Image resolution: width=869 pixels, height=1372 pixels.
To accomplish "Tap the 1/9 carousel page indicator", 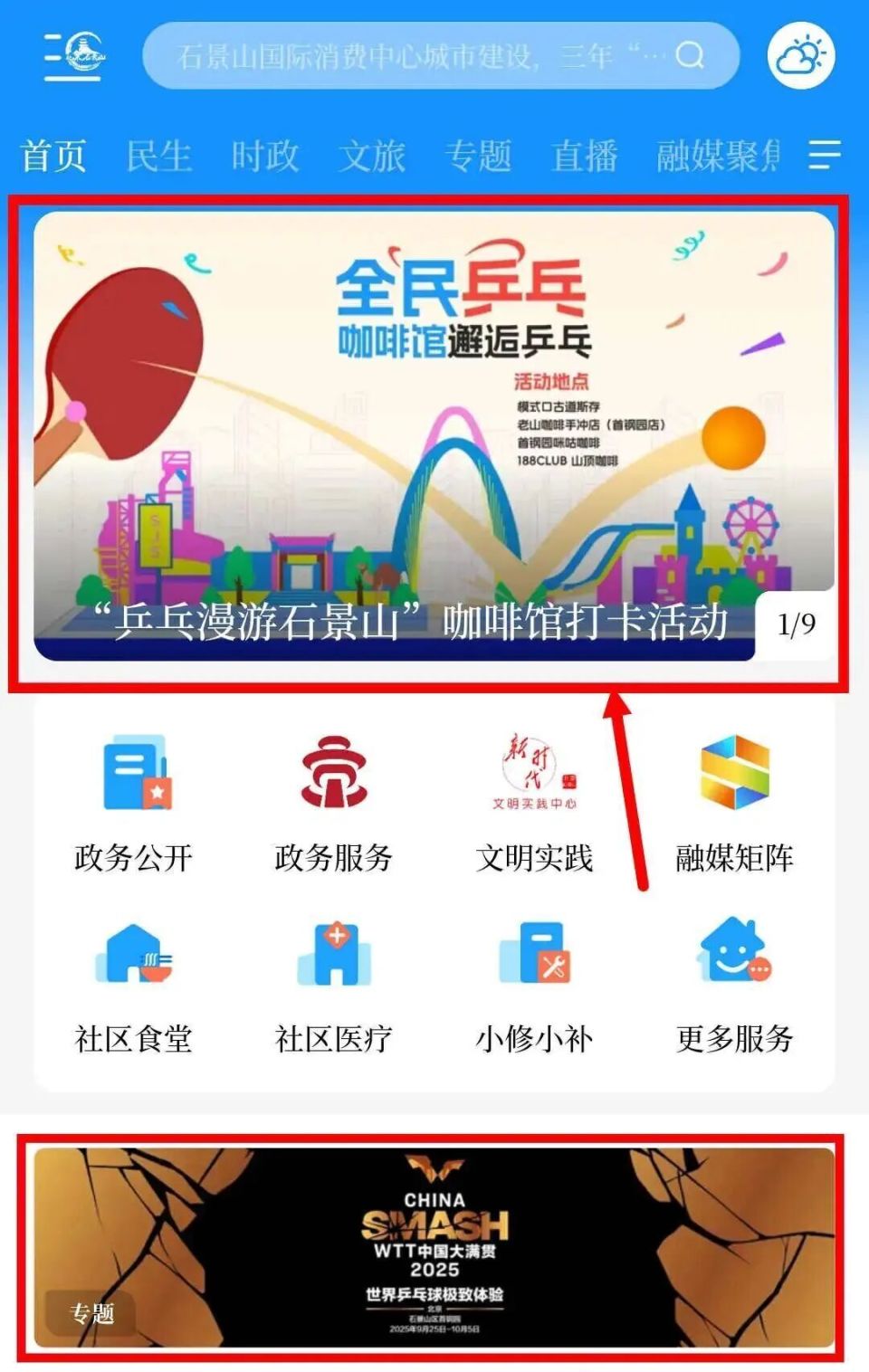I will [x=794, y=624].
